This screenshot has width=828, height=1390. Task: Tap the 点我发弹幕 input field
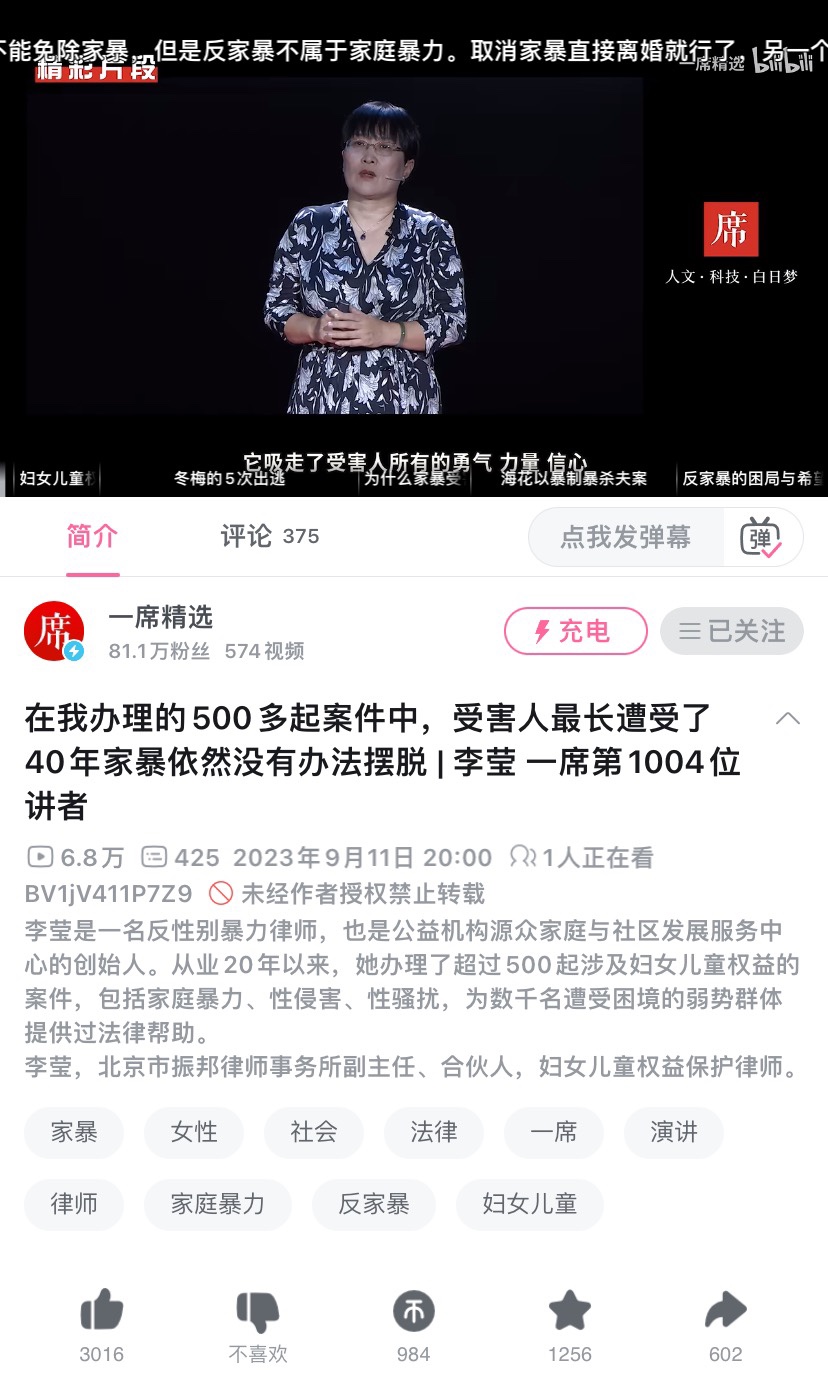(626, 538)
